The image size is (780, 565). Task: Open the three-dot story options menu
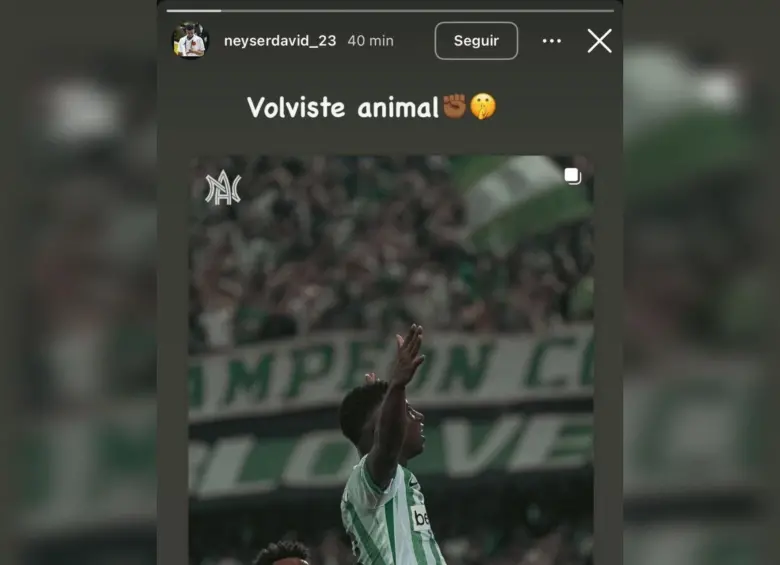(x=552, y=41)
